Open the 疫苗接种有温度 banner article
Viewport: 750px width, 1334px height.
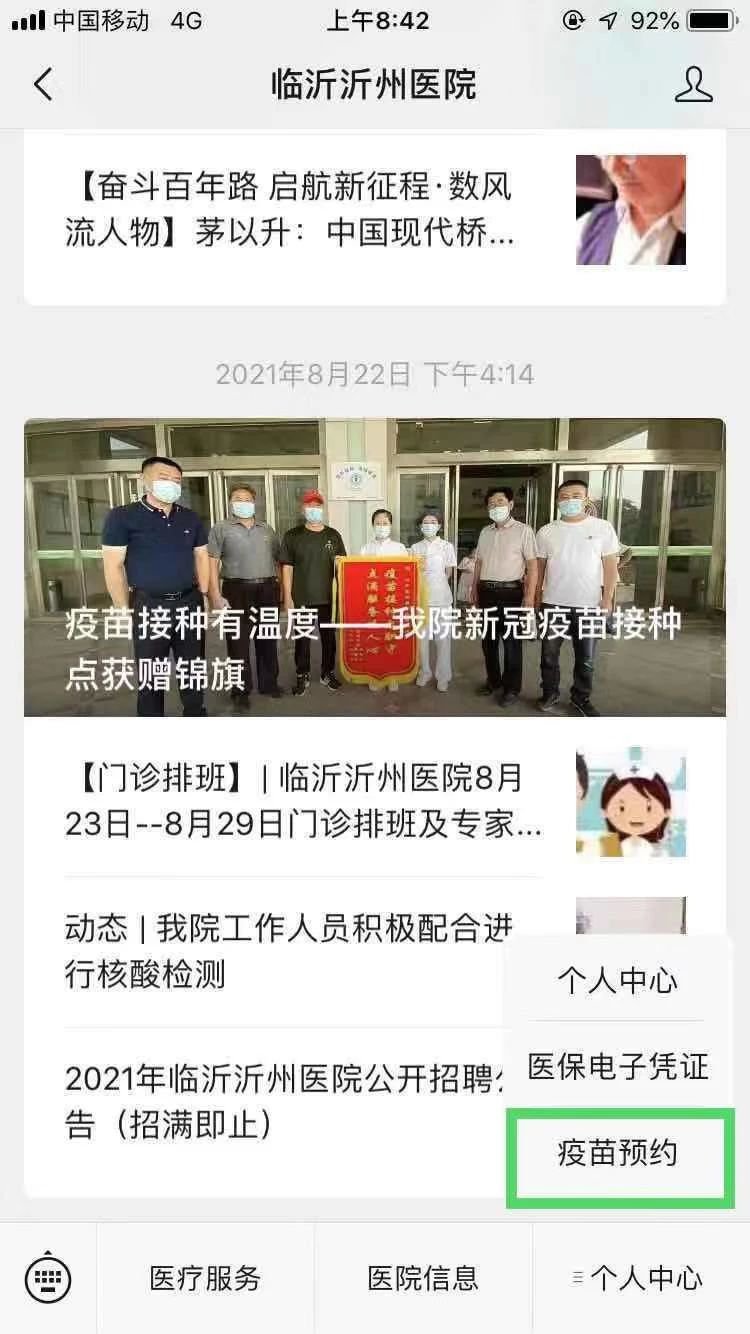[x=374, y=567]
